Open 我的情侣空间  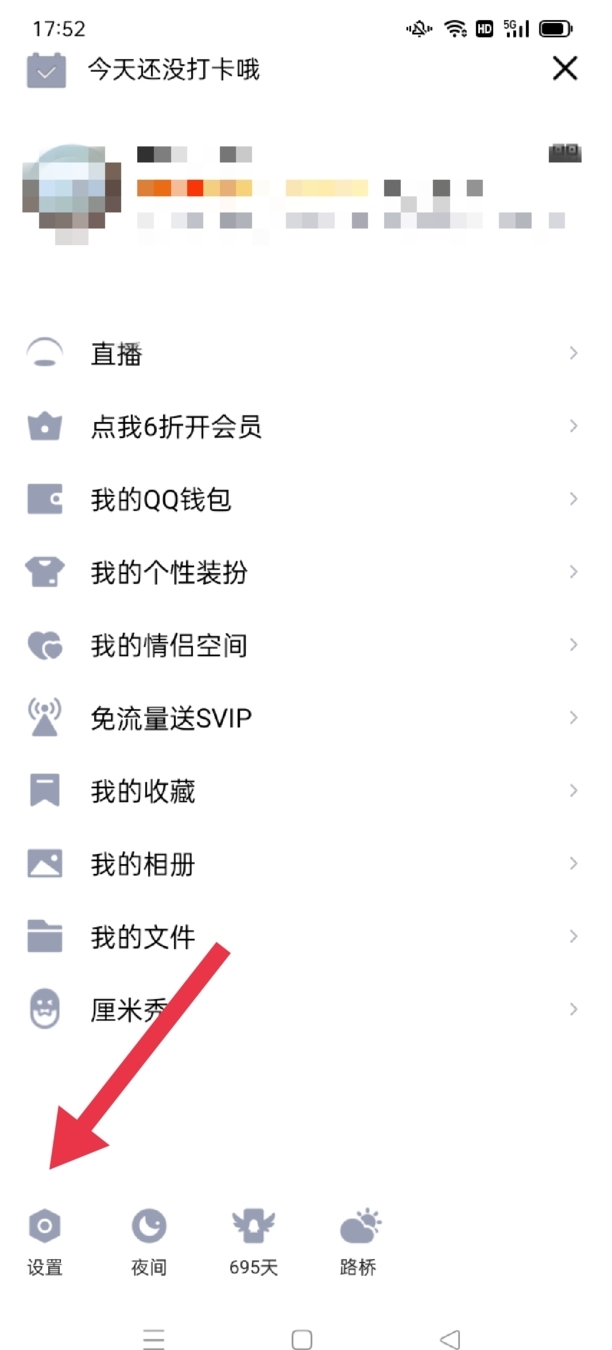pos(300,645)
